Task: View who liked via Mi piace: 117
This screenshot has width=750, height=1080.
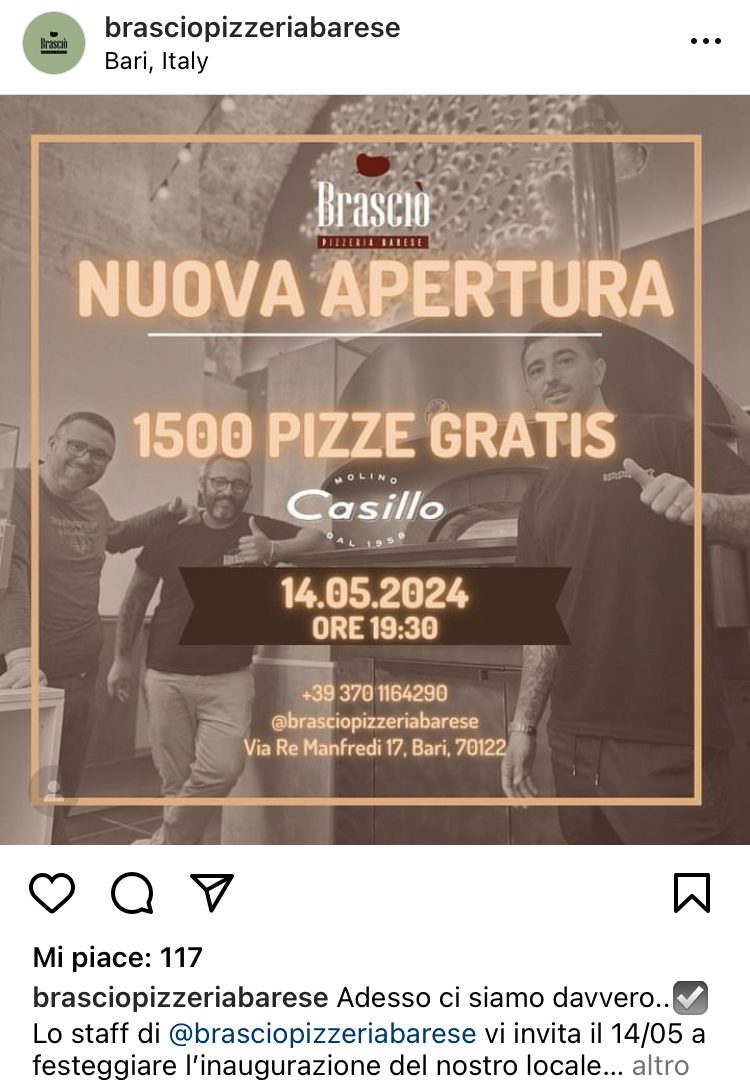Action: point(118,957)
